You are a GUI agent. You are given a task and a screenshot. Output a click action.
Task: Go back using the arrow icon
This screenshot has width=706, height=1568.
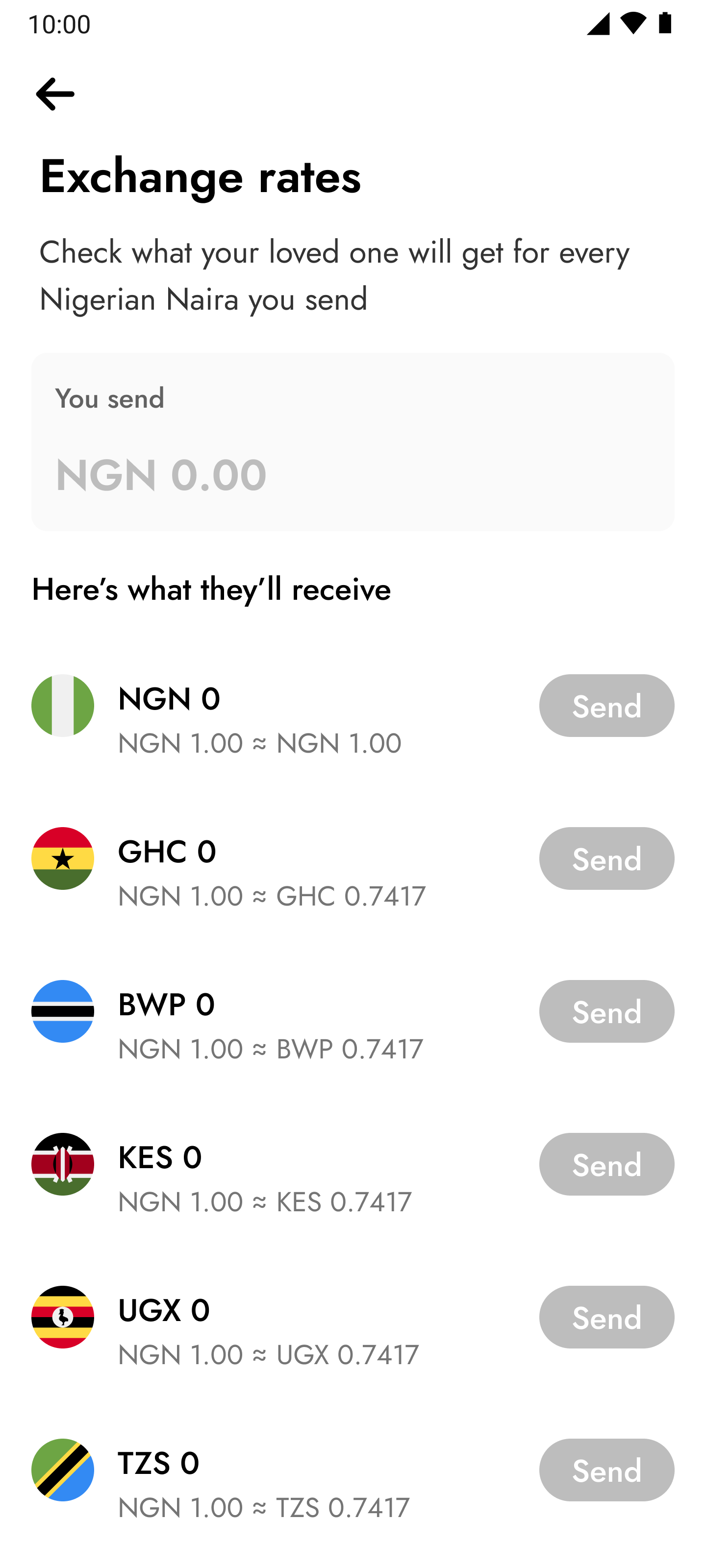coord(55,94)
